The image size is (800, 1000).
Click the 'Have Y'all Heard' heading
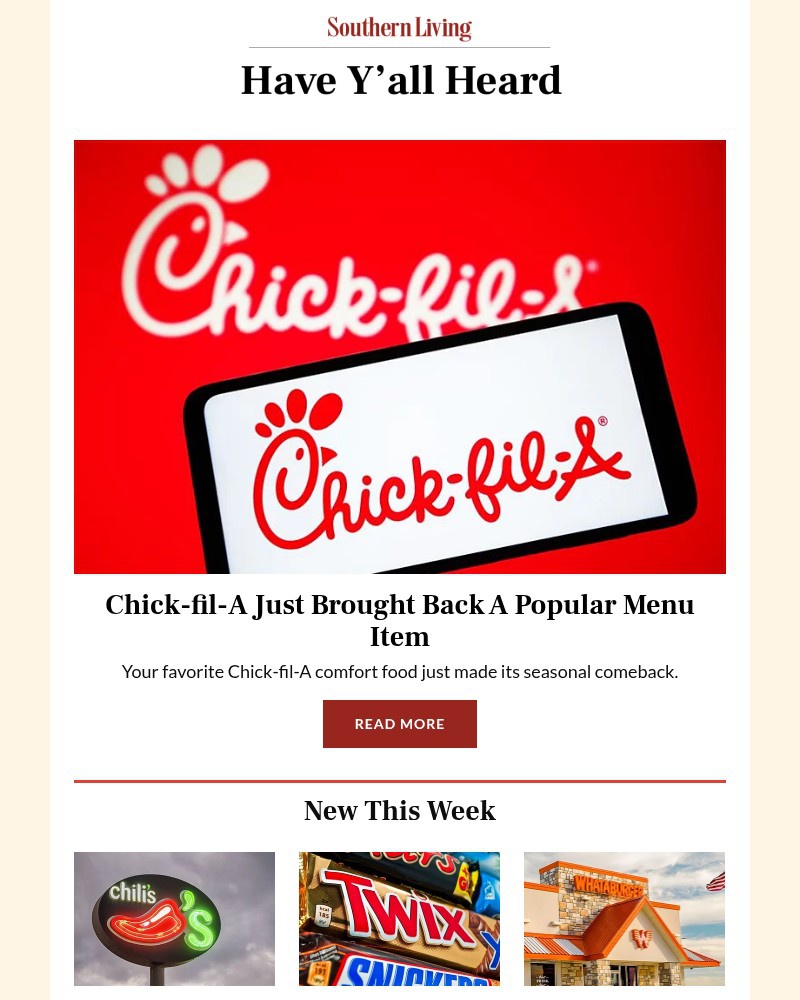(x=400, y=80)
